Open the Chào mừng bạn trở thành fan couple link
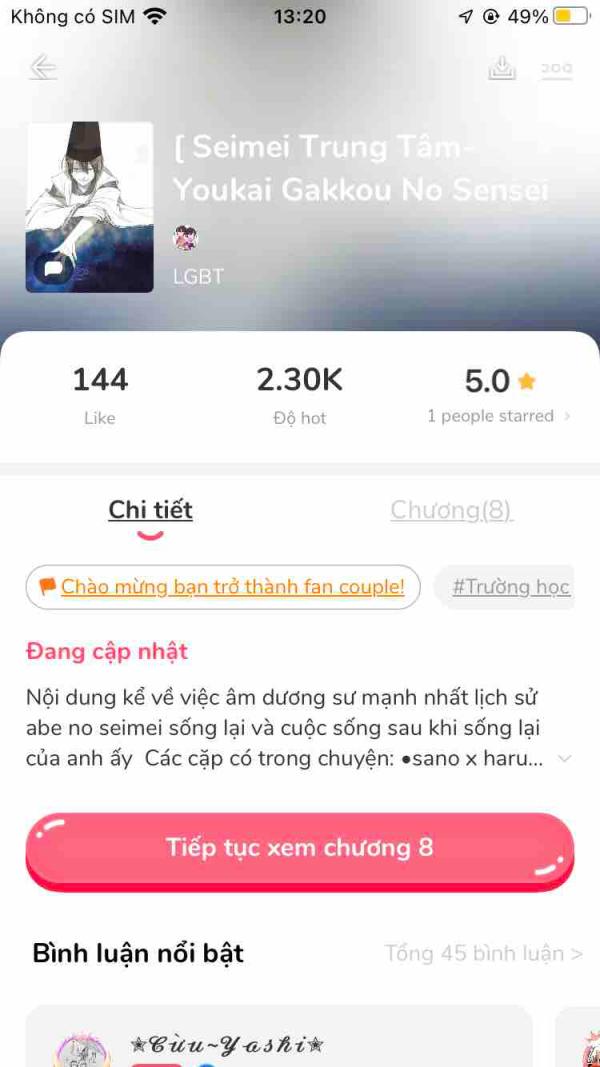 pyautogui.click(x=223, y=587)
